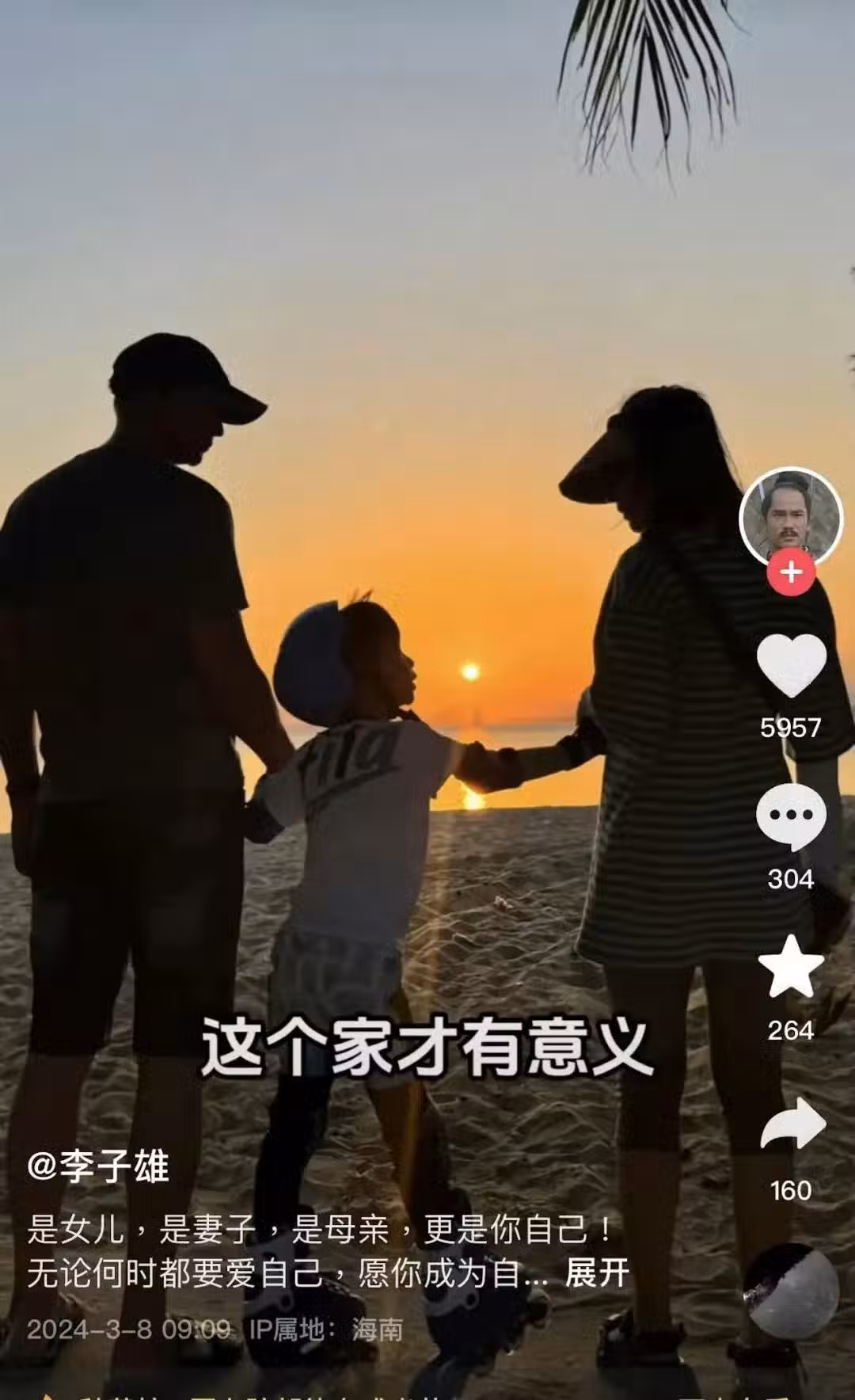Expand the caption with 展开
The image size is (855, 1400).
pyautogui.click(x=597, y=1273)
